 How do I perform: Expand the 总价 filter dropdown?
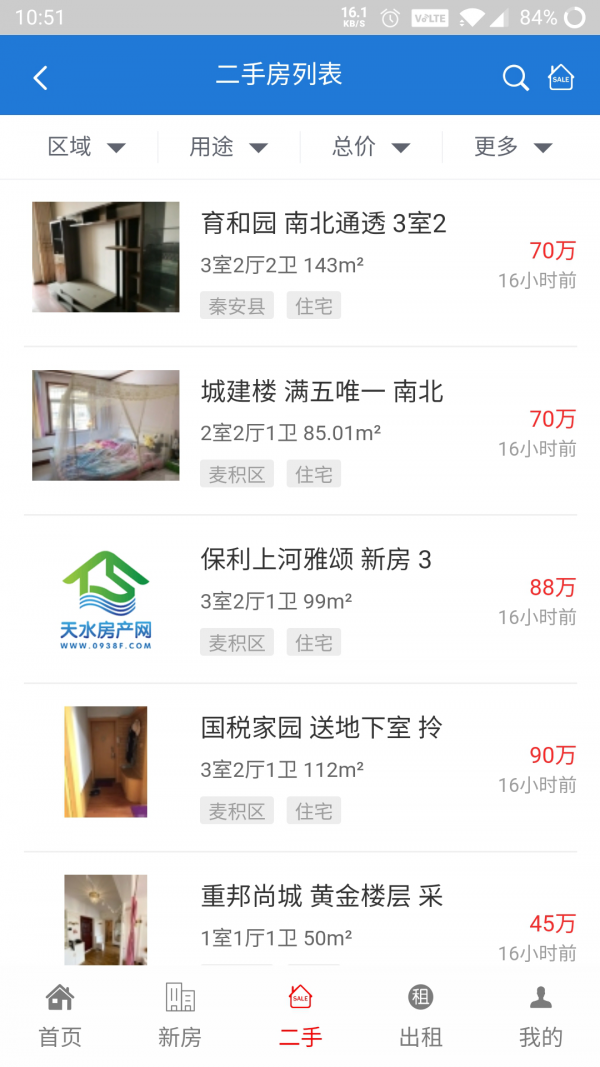(x=370, y=147)
